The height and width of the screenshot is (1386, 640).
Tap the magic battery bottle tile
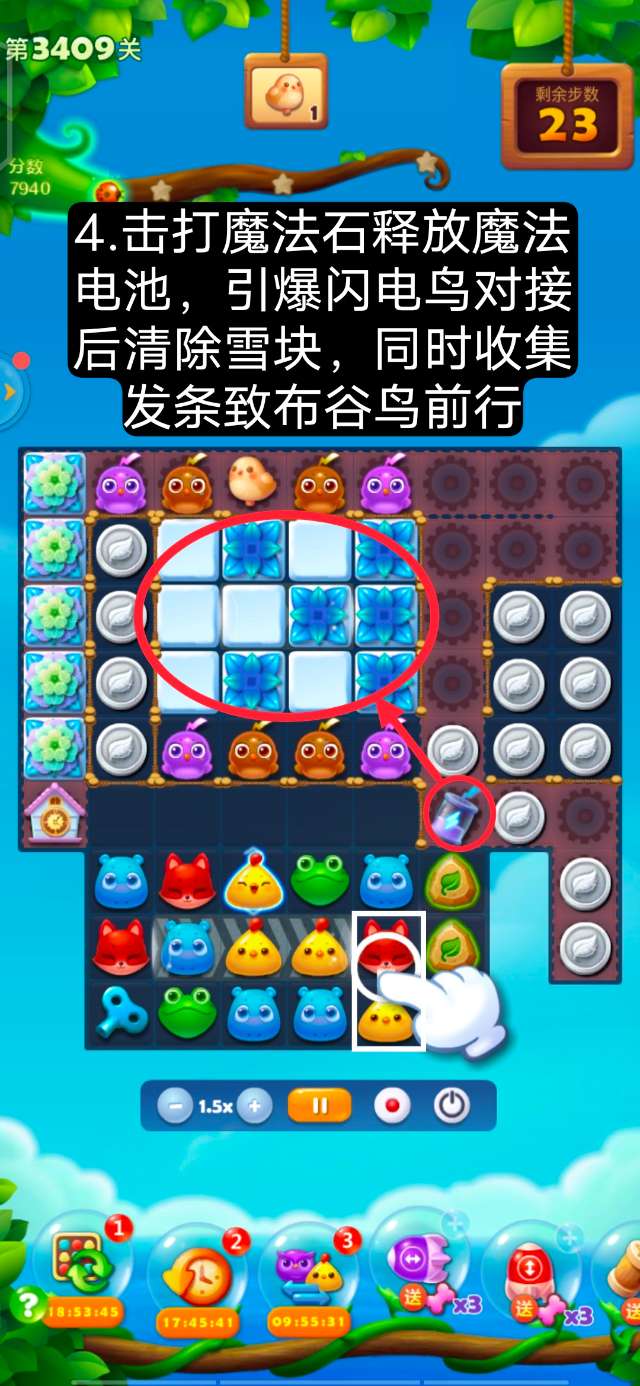point(458,813)
